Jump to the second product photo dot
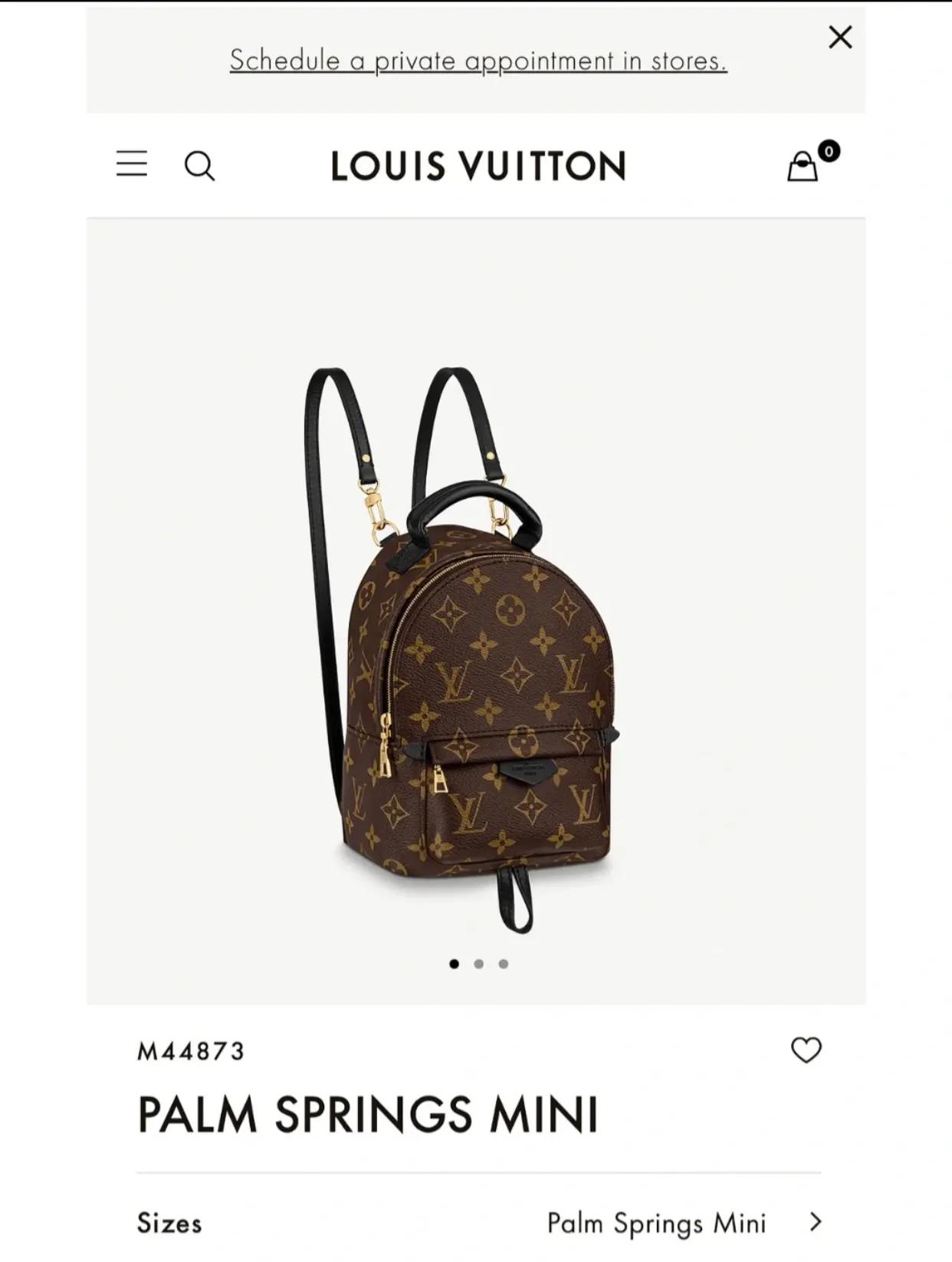Viewport: 952px width, 1262px height. [479, 964]
